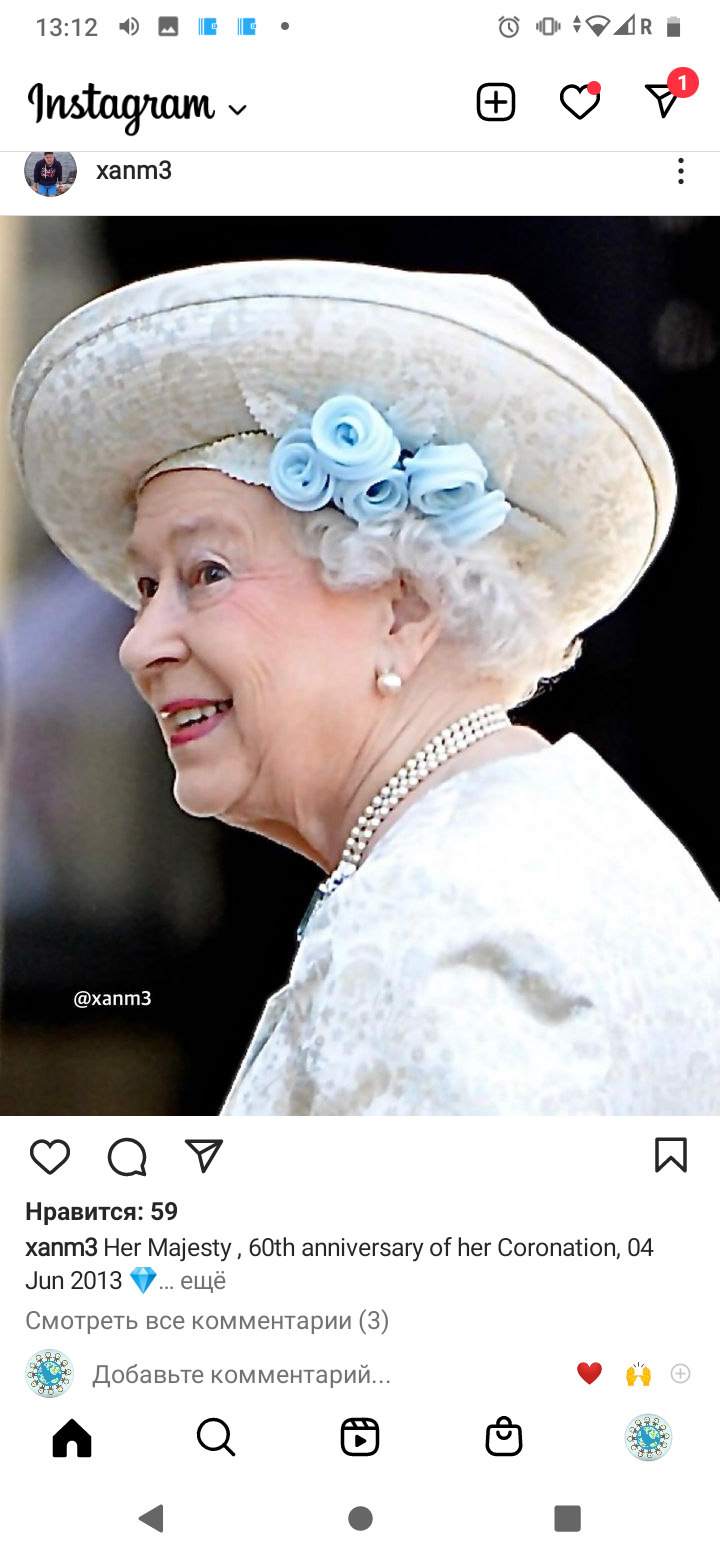This screenshot has height=1560, width=720.
Task: Create a new post with plus icon
Action: click(495, 102)
